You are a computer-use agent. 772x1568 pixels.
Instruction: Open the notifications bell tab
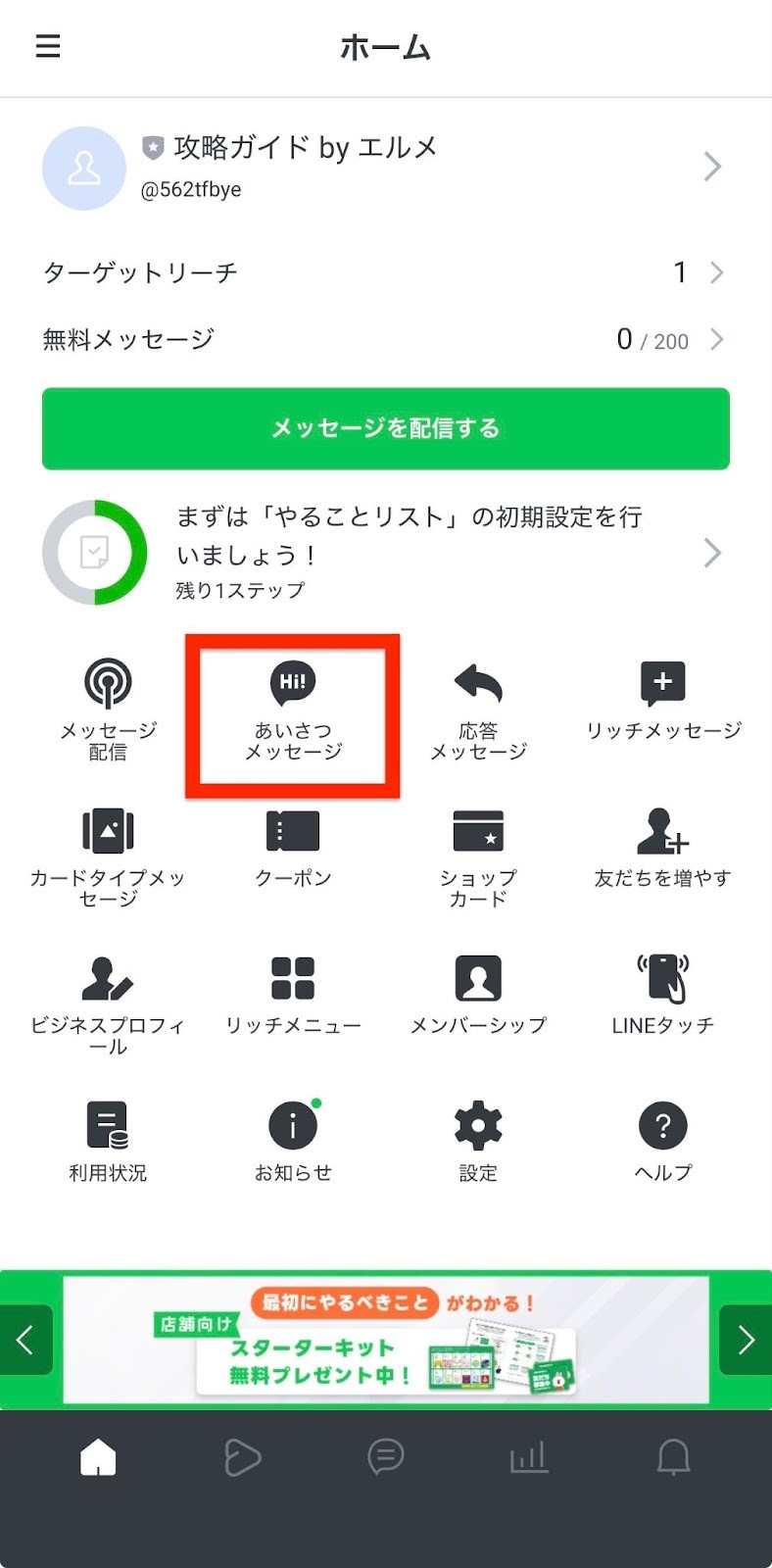tap(673, 1457)
